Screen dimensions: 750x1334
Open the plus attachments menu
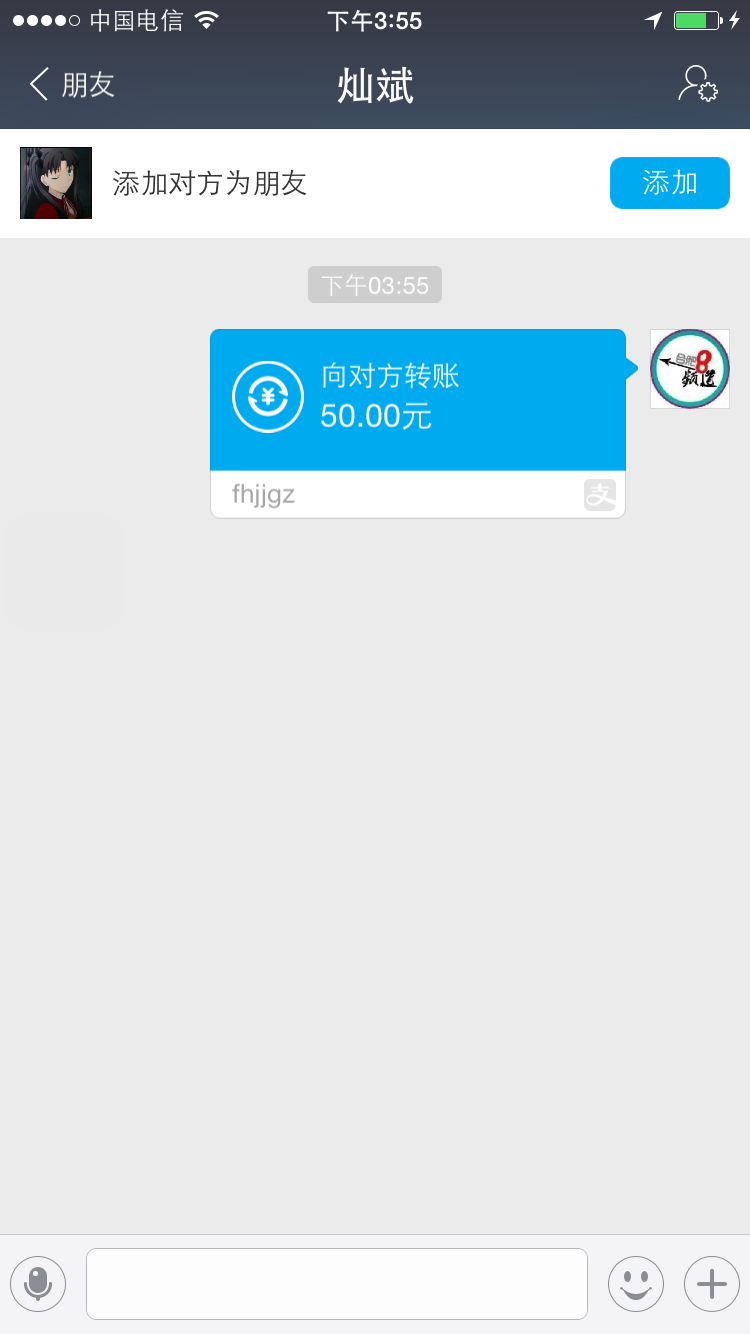(711, 1283)
